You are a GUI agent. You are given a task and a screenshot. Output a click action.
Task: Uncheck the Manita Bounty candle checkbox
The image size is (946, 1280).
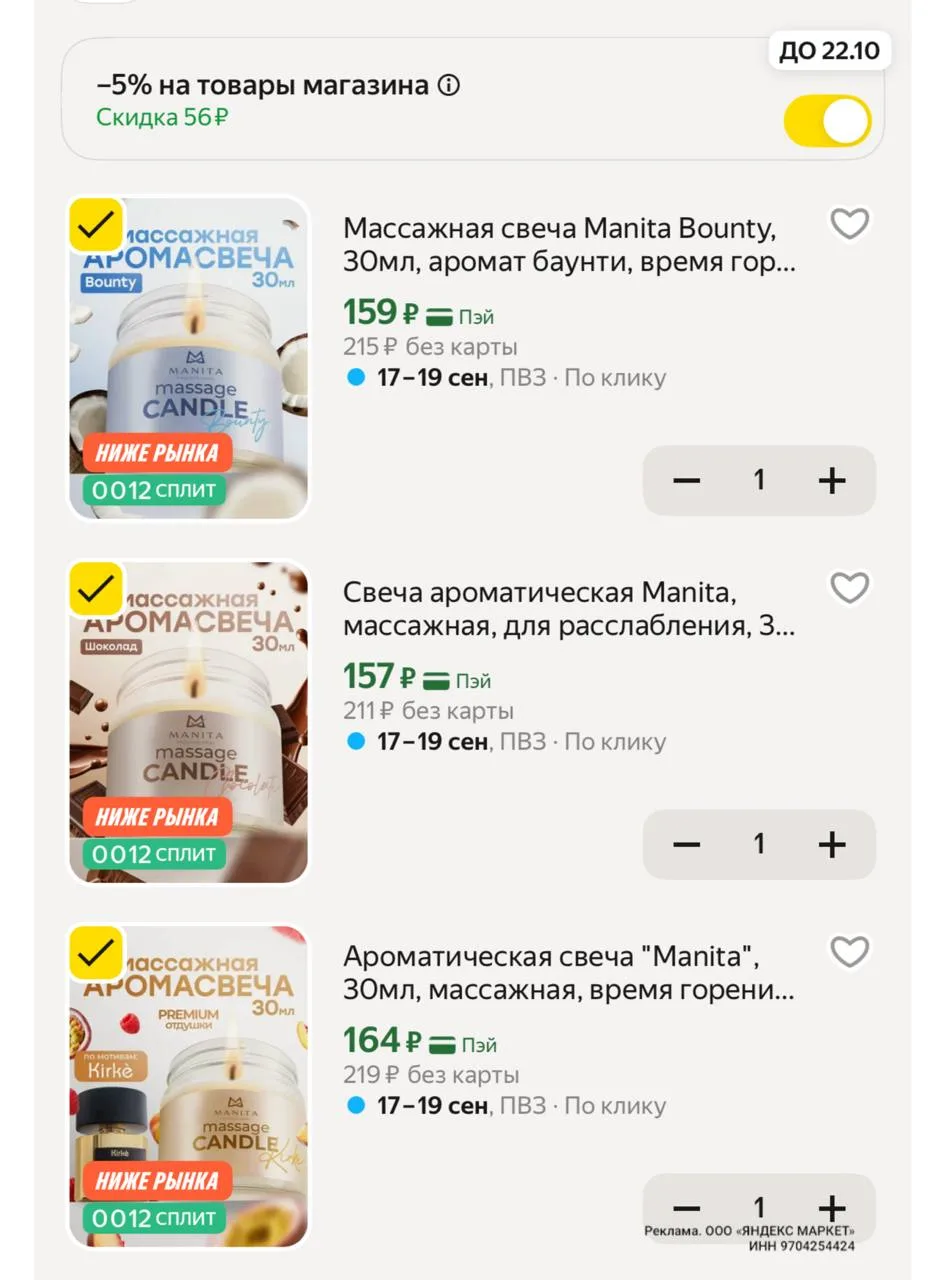tap(96, 225)
